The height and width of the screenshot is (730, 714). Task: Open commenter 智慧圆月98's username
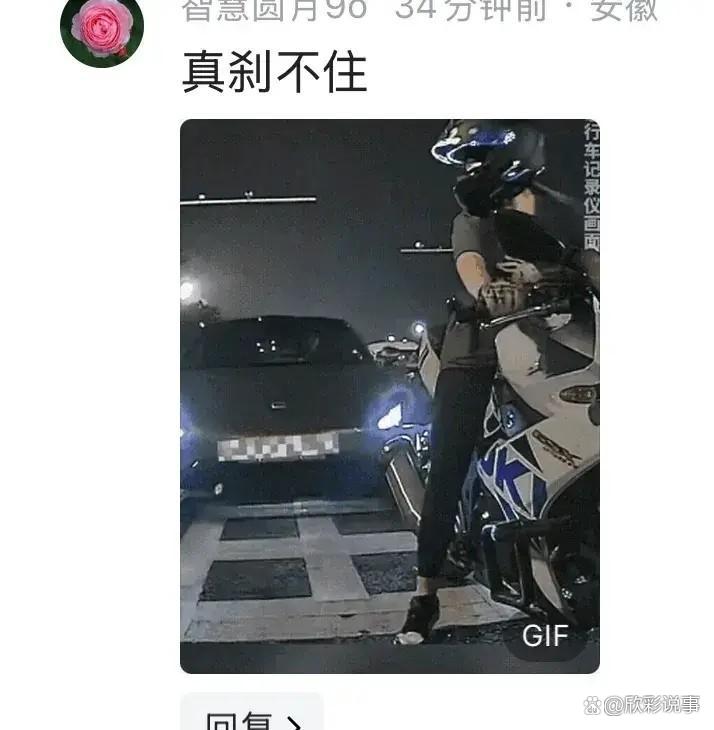[x=275, y=9]
